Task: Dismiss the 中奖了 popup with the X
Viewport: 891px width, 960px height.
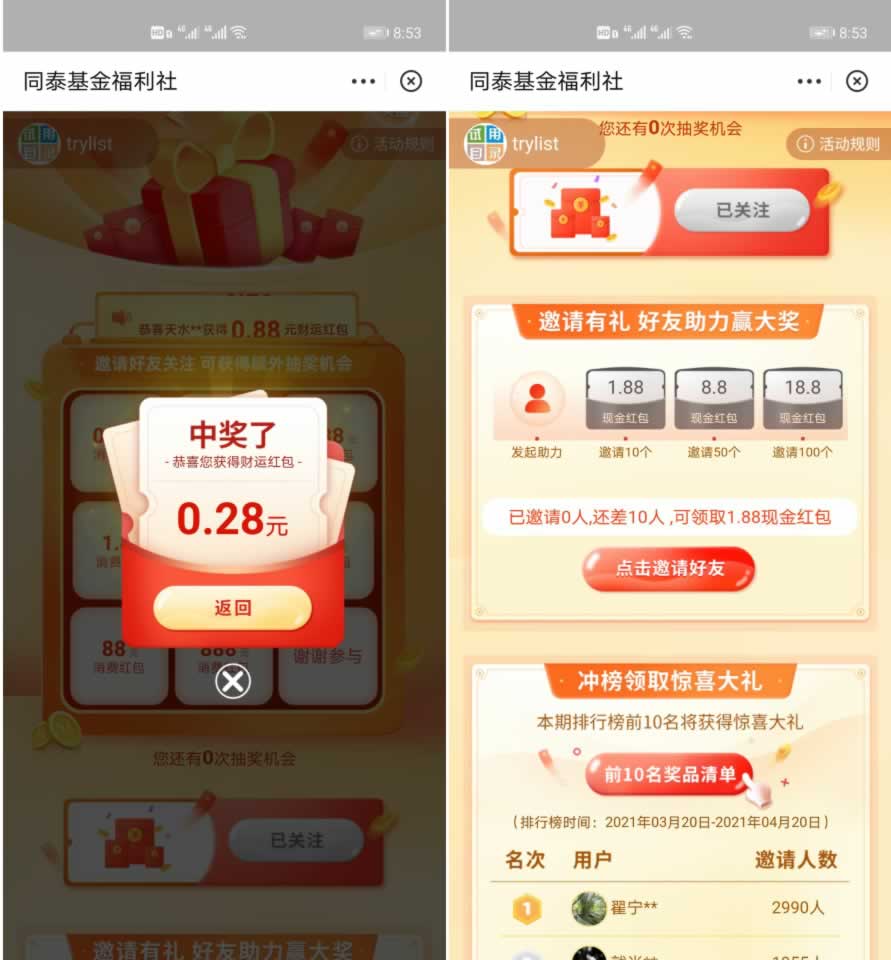Action: tap(233, 682)
